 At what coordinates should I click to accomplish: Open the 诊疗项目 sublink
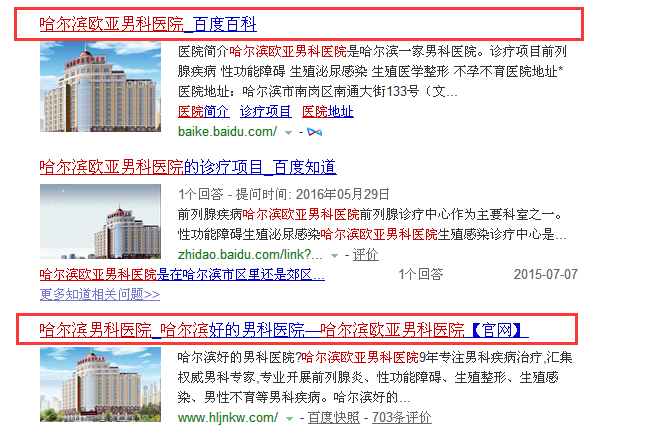click(x=265, y=111)
